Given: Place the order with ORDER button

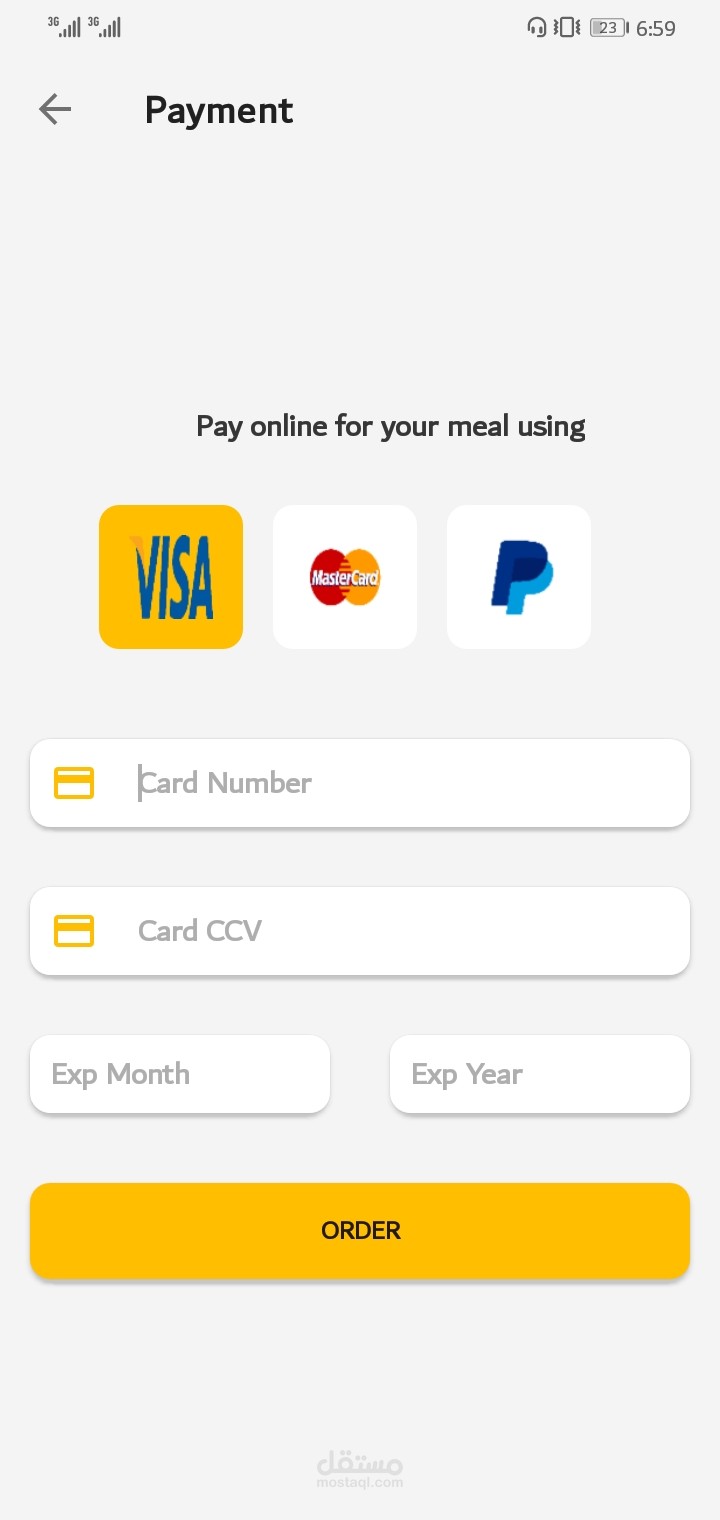Looking at the screenshot, I should pyautogui.click(x=360, y=1230).
